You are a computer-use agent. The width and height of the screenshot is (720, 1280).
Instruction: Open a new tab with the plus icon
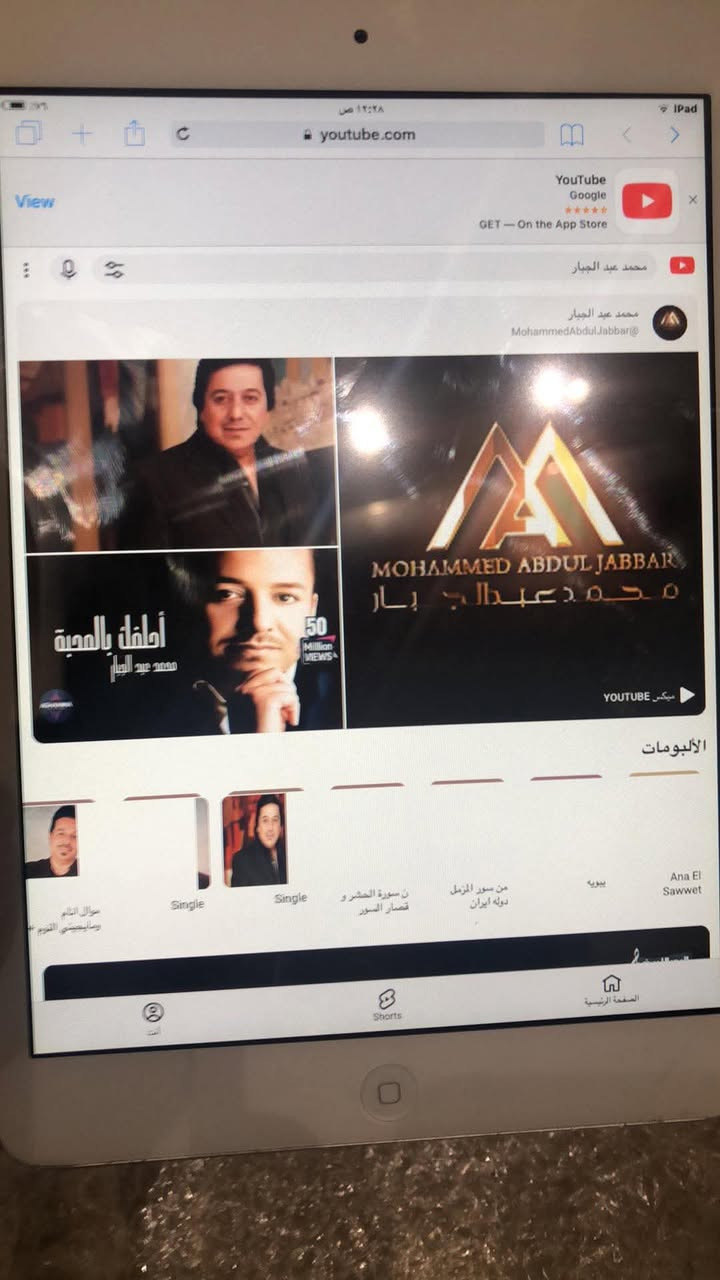pyautogui.click(x=82, y=133)
